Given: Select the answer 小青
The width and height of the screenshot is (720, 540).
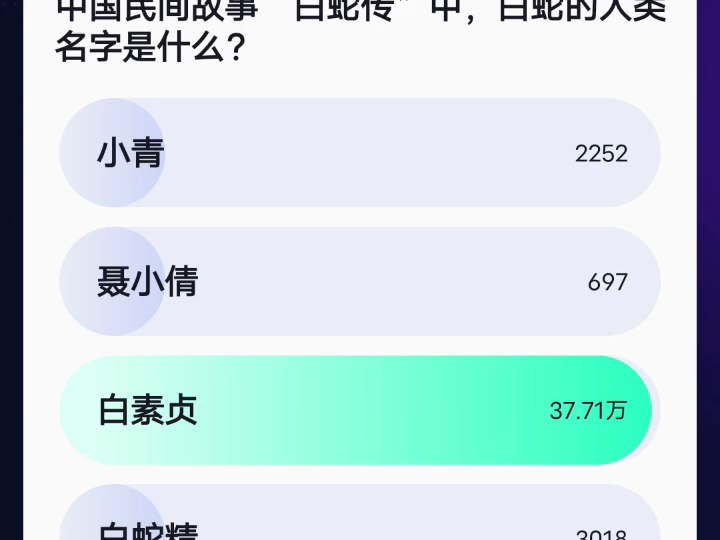Looking at the screenshot, I should (359, 153).
